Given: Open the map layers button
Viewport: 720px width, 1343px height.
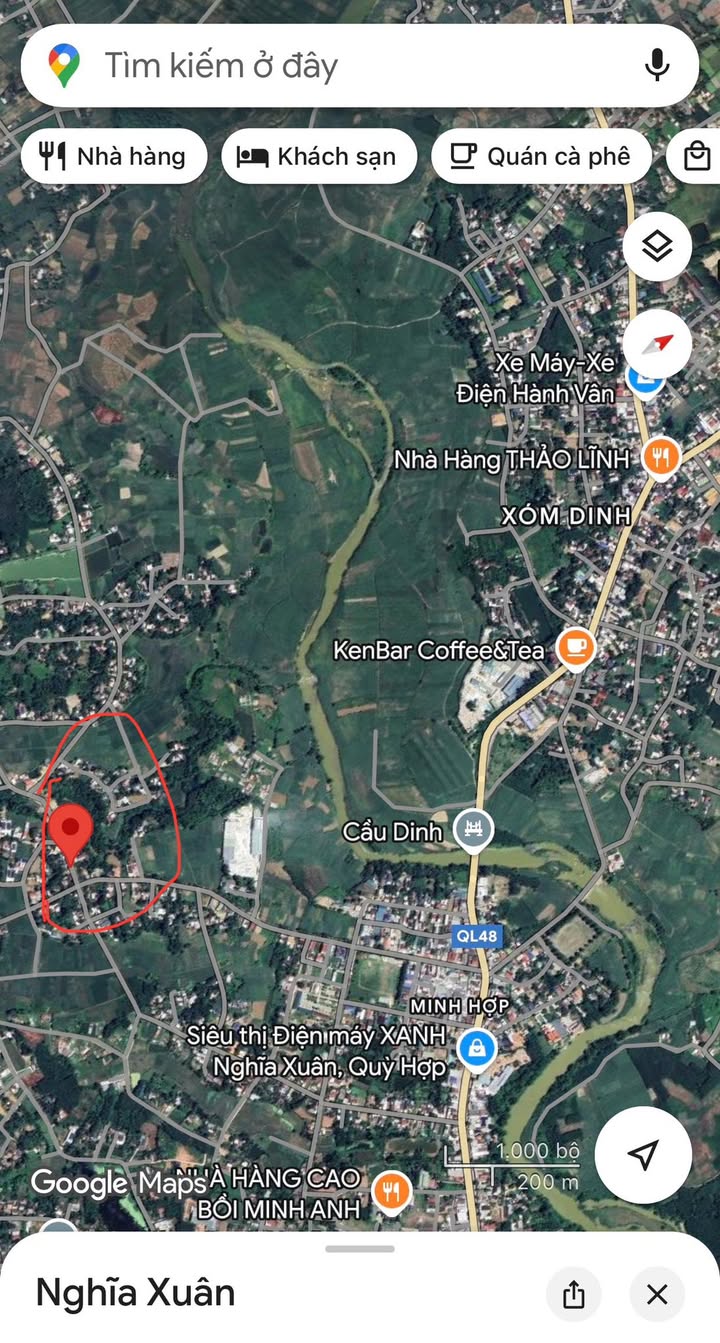Looking at the screenshot, I should coord(657,246).
